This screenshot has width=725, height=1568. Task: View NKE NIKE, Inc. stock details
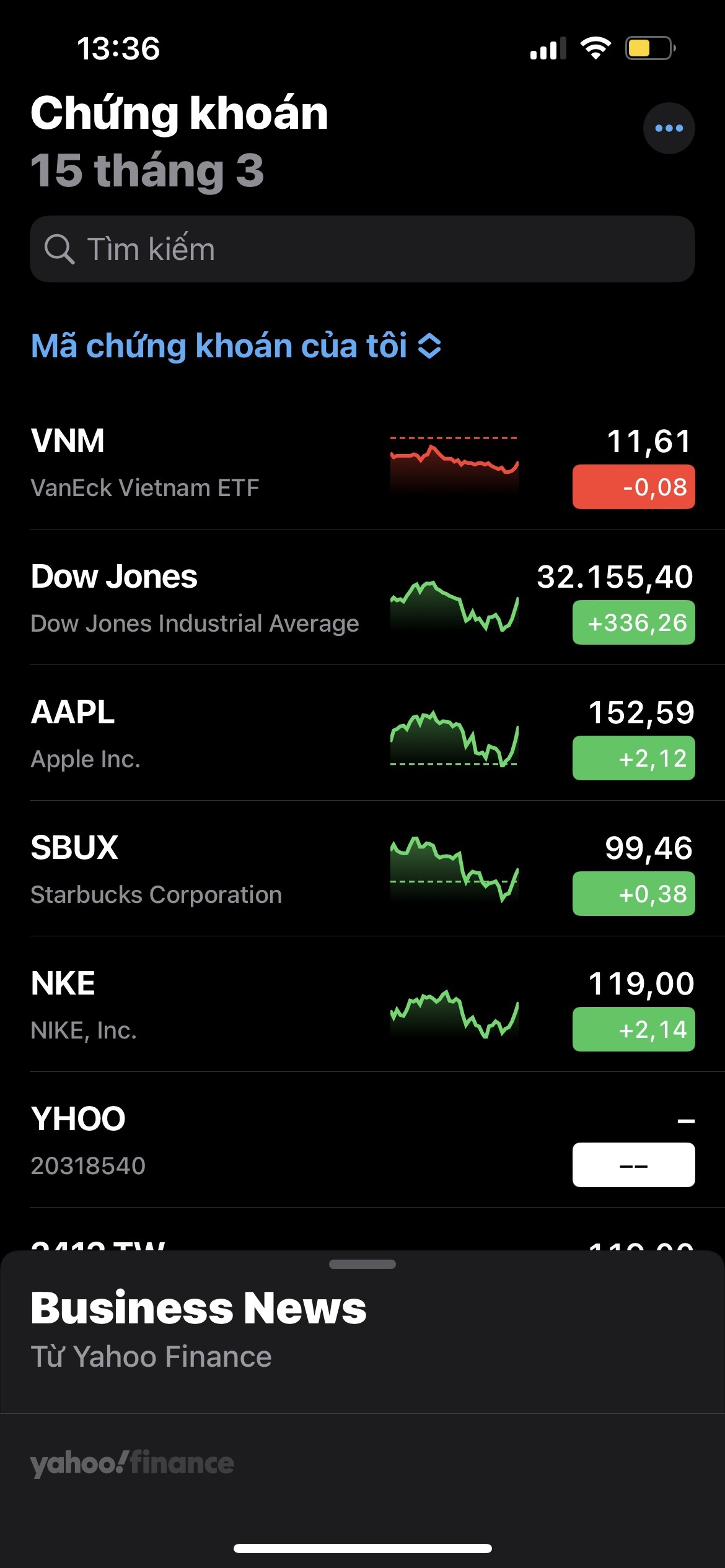coord(186,1005)
